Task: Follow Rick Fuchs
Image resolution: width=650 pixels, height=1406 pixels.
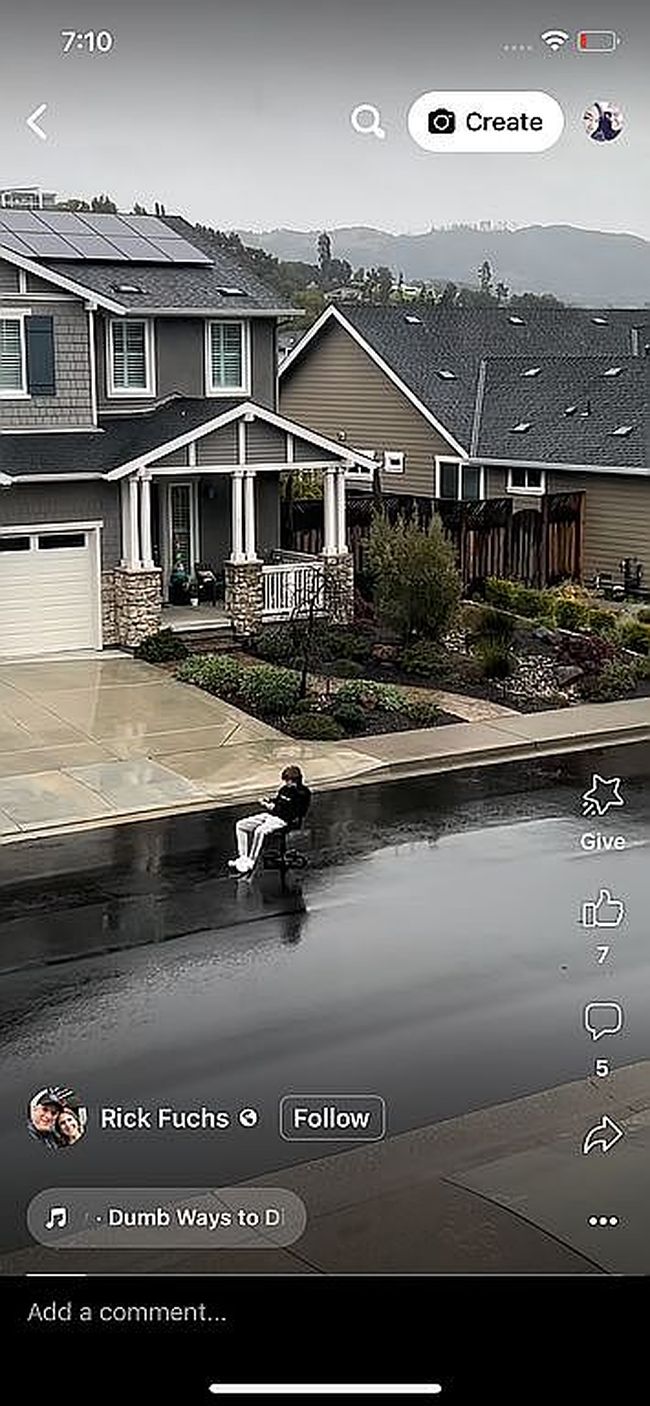Action: (331, 1118)
